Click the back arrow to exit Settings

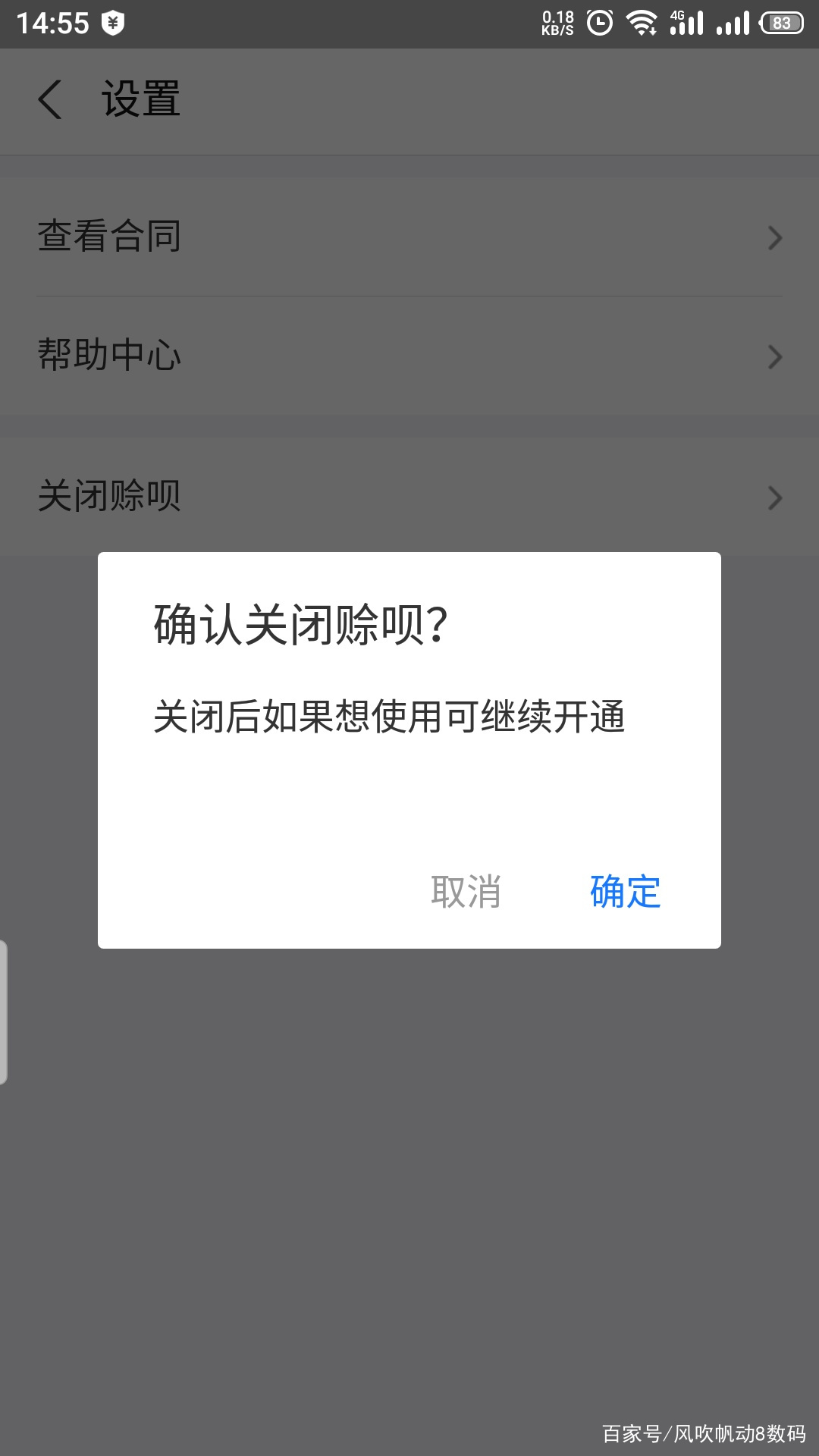[50, 99]
